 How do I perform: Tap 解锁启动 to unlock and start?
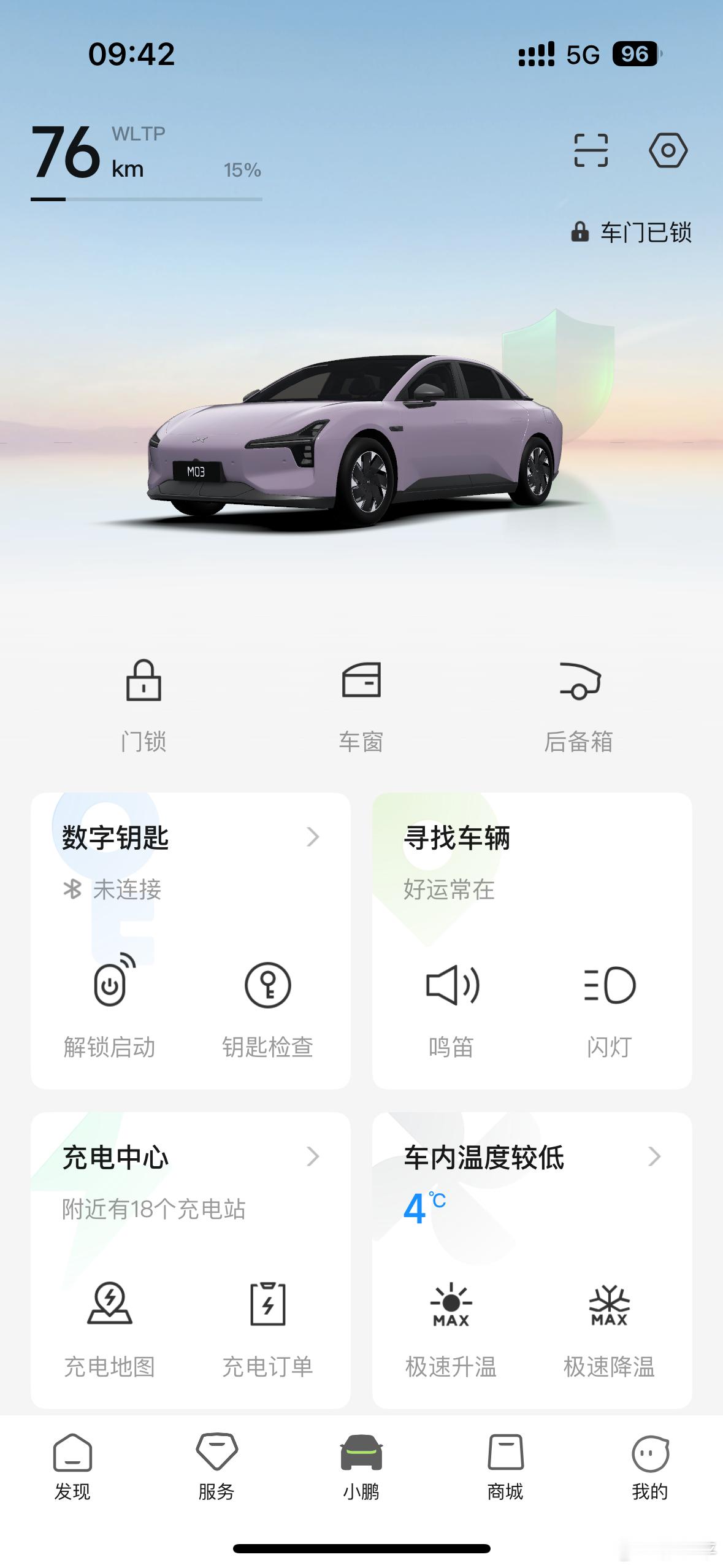[110, 1006]
